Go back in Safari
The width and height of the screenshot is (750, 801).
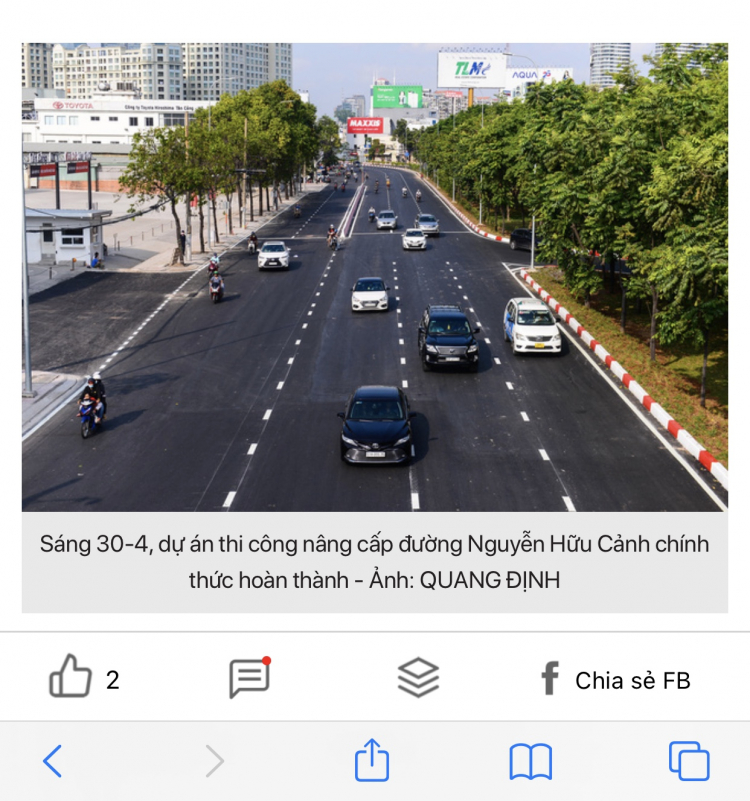pos(53,762)
